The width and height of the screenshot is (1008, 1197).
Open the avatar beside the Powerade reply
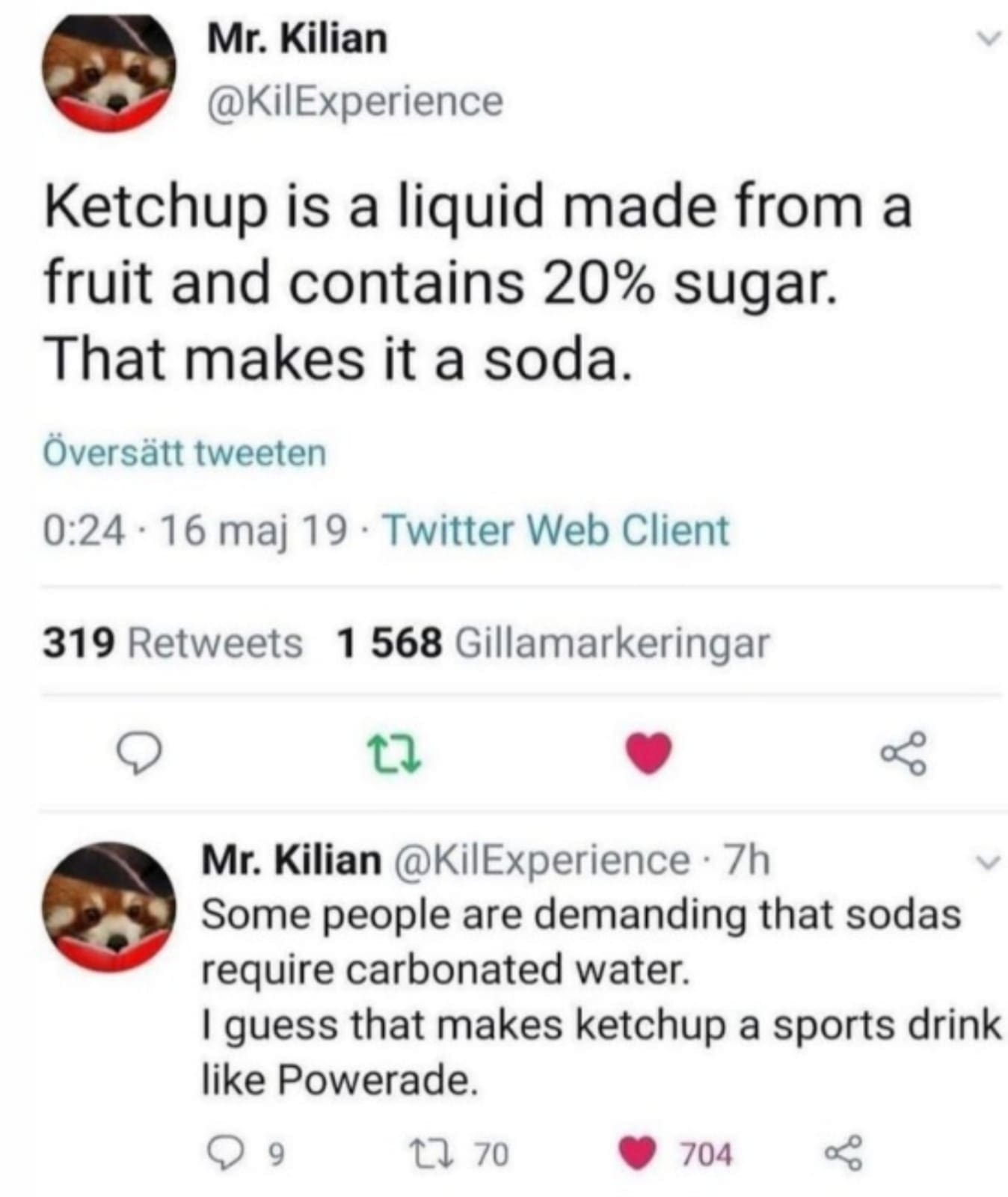coord(108,907)
